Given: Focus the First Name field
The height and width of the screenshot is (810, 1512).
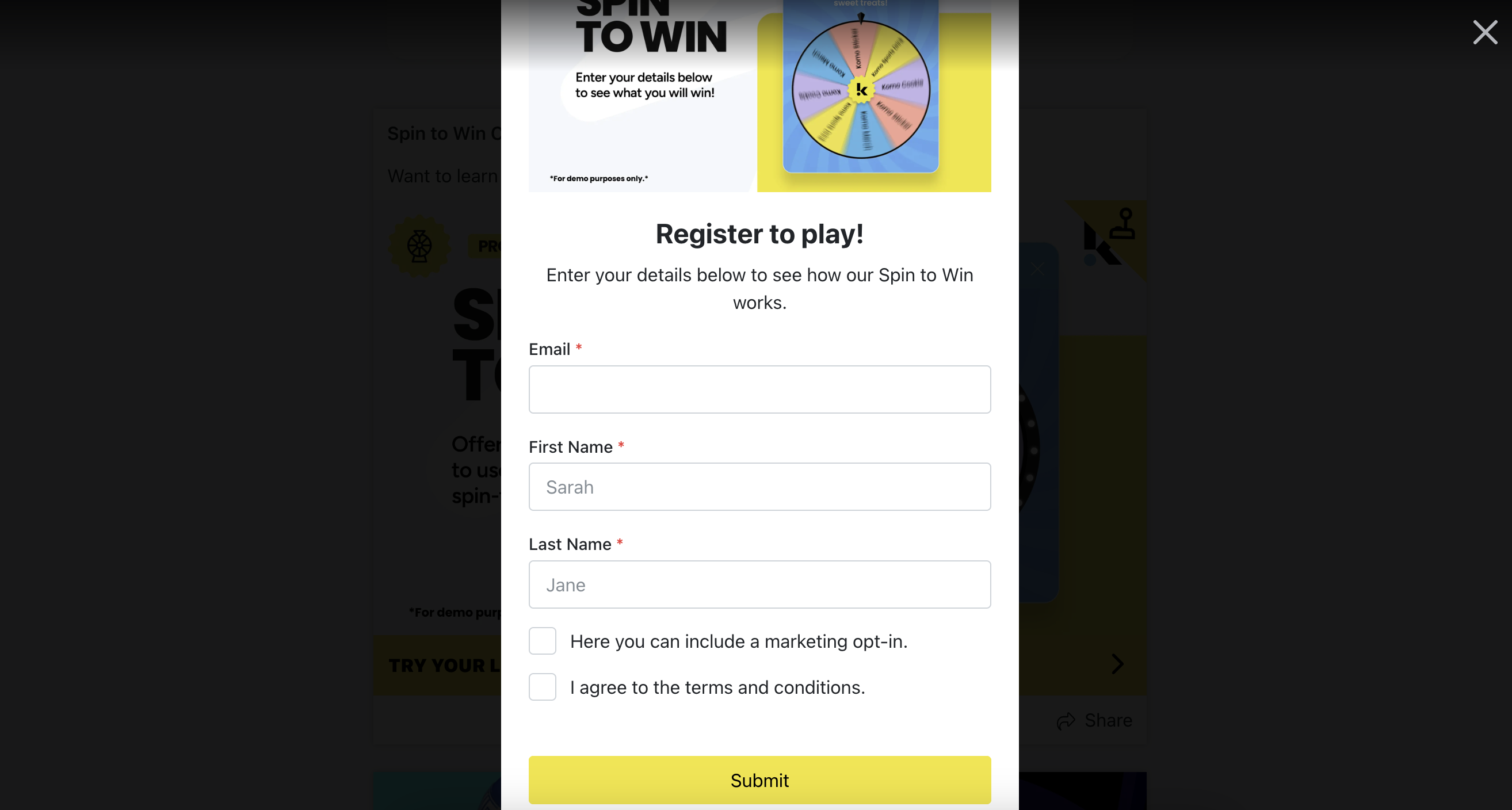Looking at the screenshot, I should [x=759, y=487].
